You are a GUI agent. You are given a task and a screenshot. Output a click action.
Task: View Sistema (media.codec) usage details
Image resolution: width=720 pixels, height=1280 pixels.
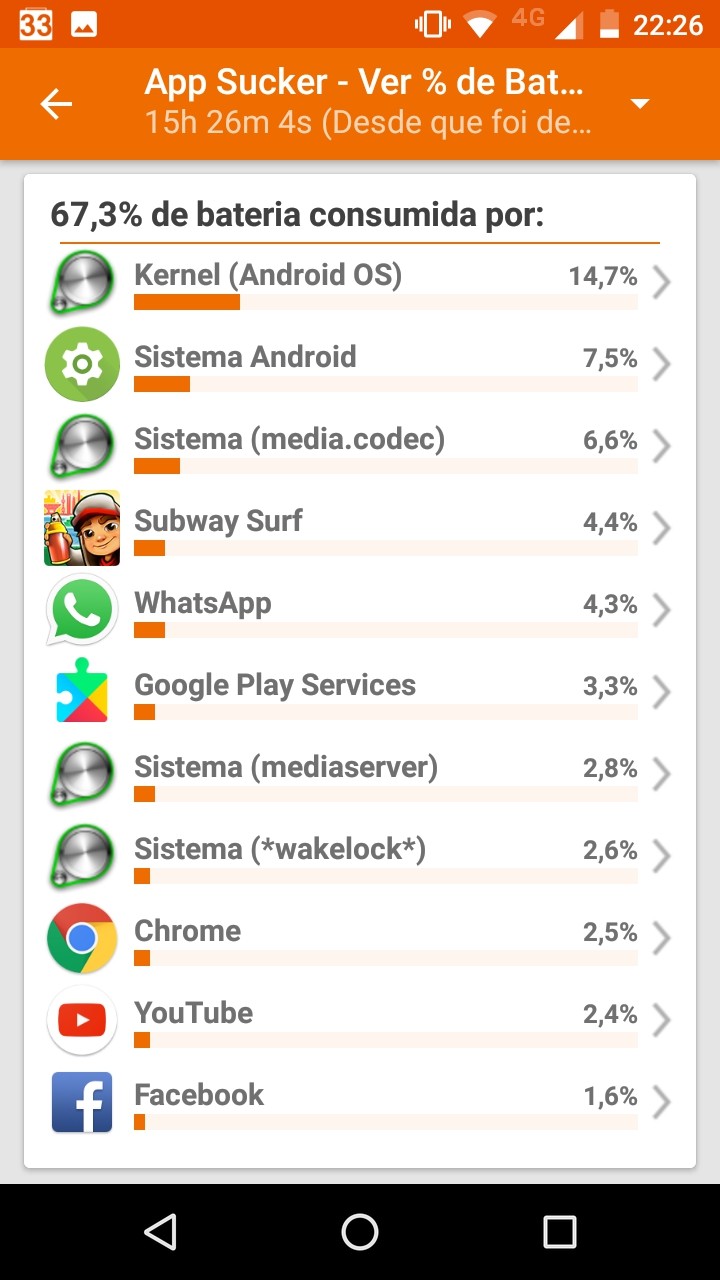click(360, 448)
